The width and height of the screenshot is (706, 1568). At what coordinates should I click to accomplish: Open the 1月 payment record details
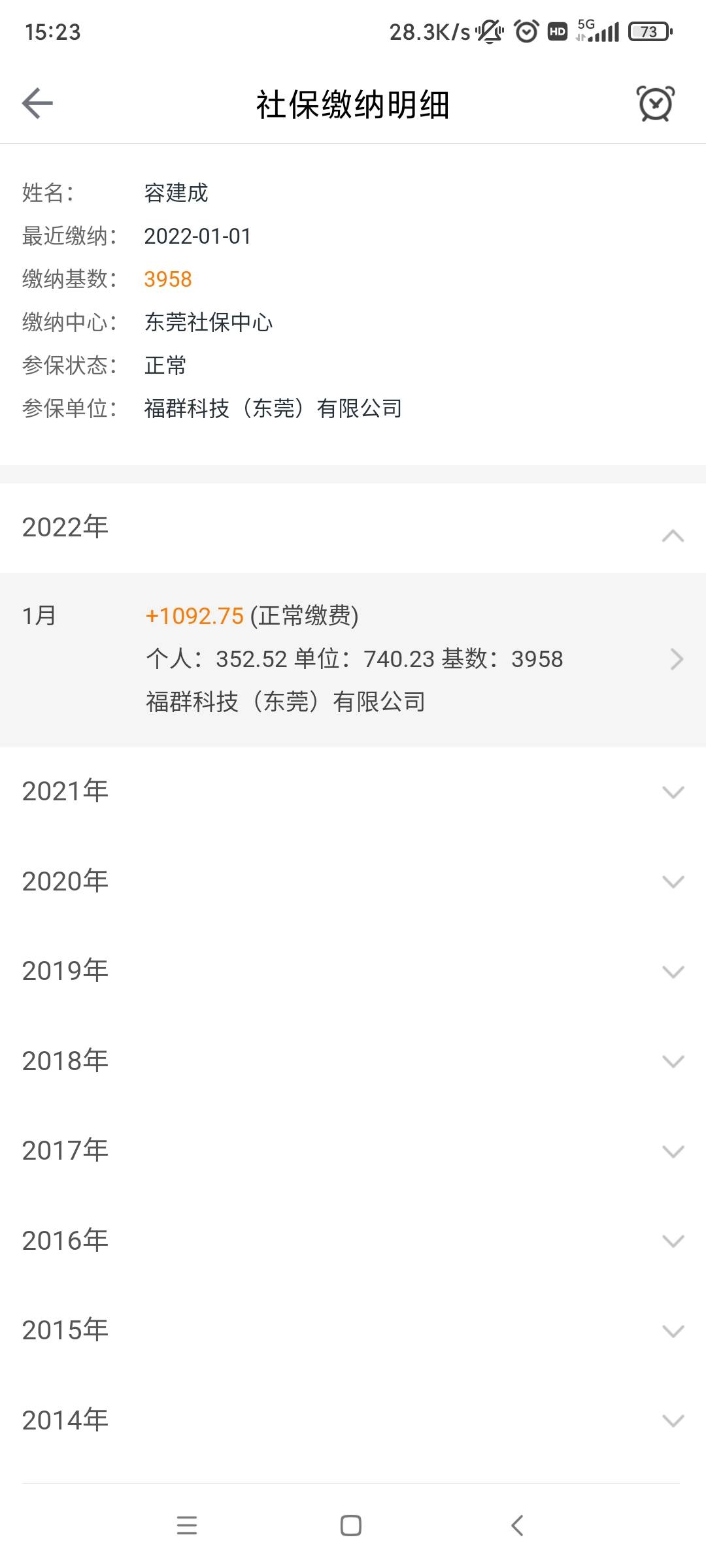353,660
